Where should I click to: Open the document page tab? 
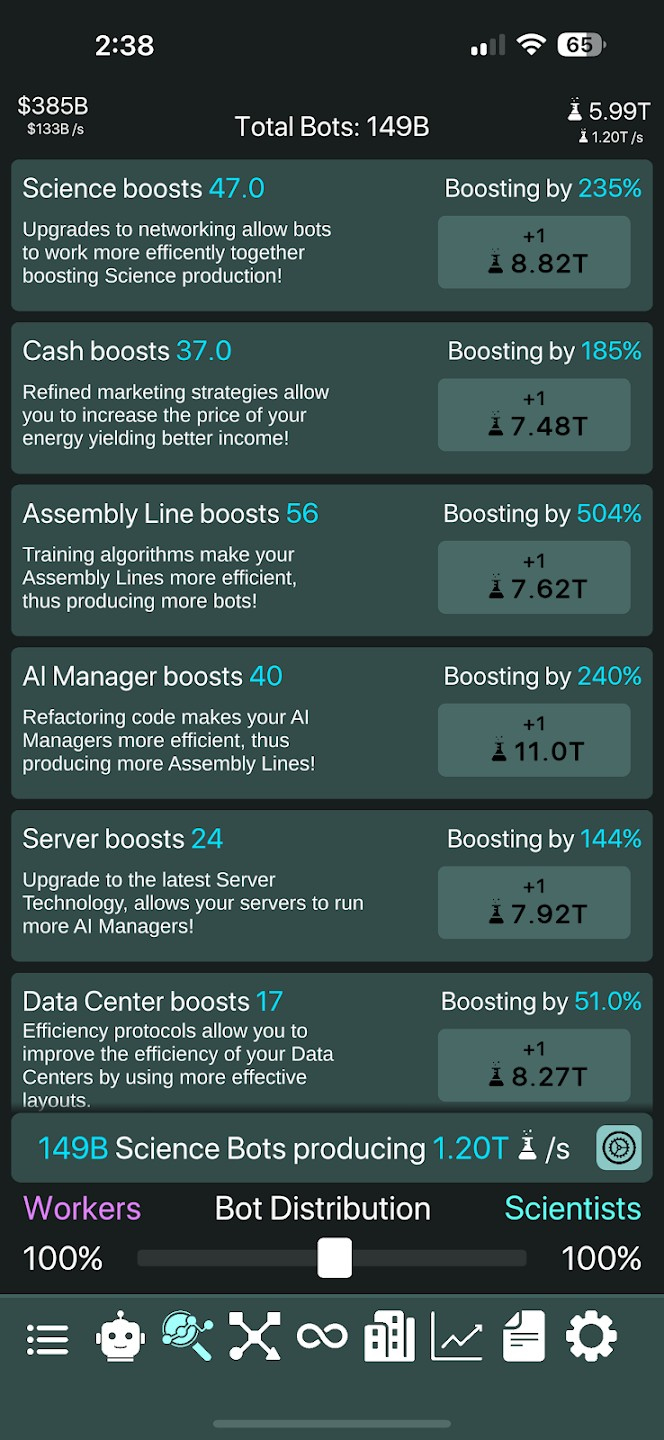[x=524, y=1337]
